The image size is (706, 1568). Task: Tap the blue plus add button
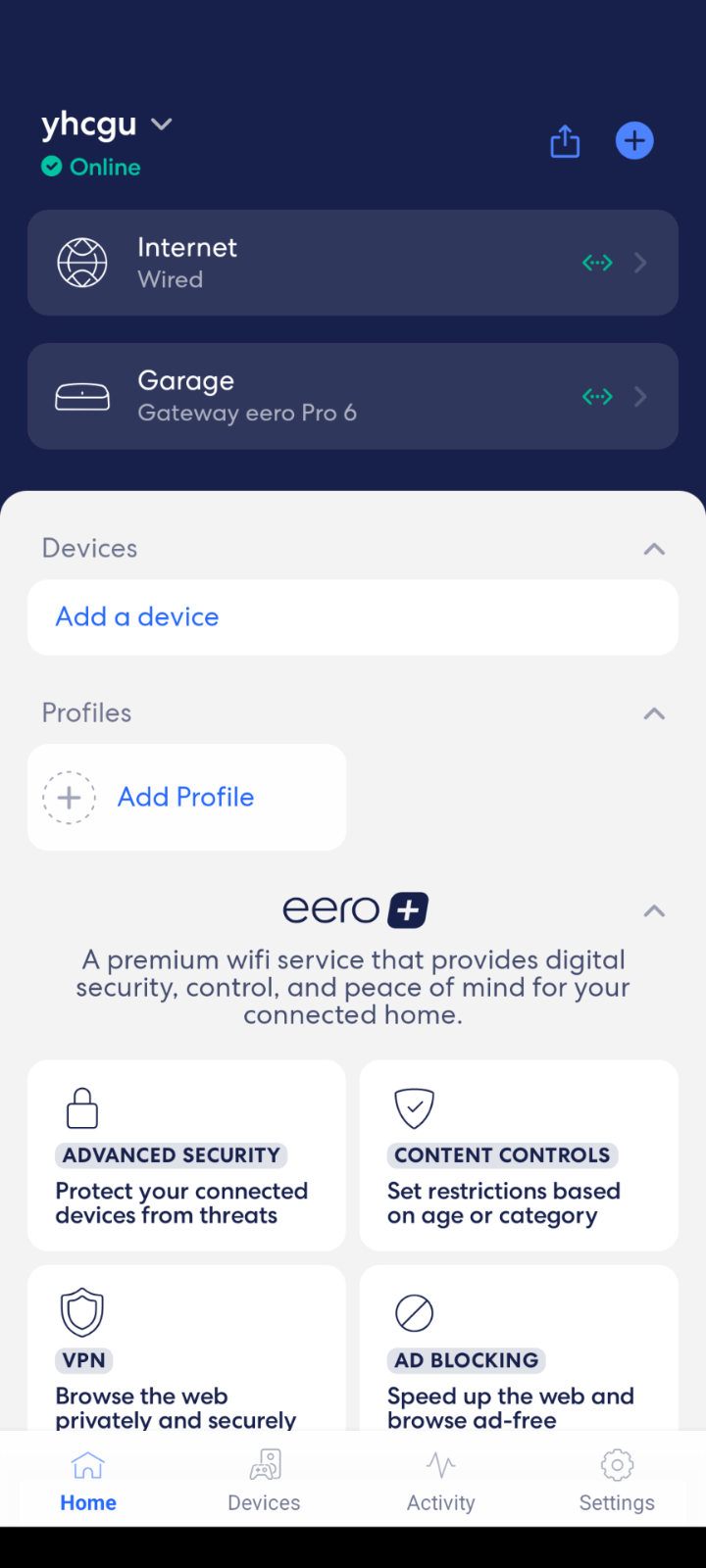click(x=634, y=140)
